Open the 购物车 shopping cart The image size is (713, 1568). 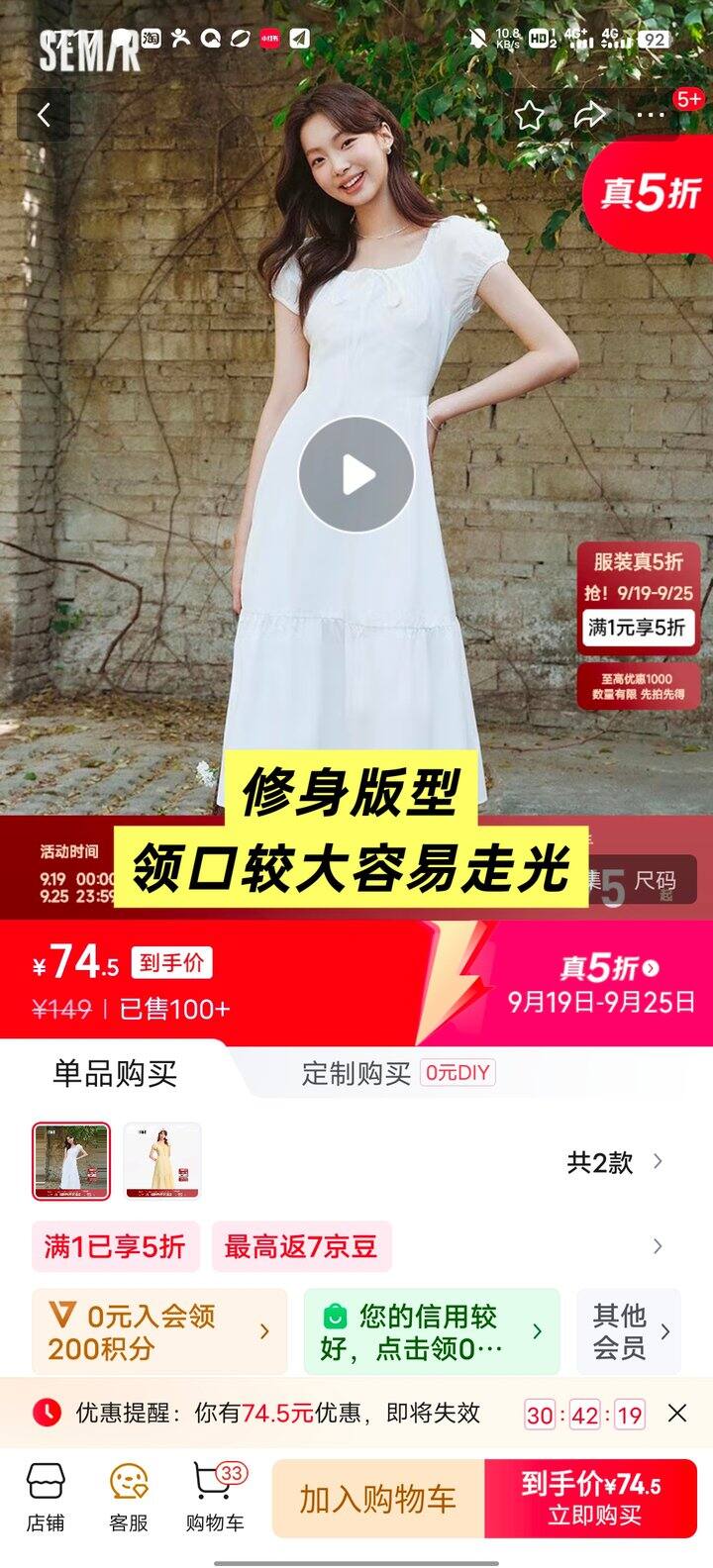pyautogui.click(x=215, y=1498)
